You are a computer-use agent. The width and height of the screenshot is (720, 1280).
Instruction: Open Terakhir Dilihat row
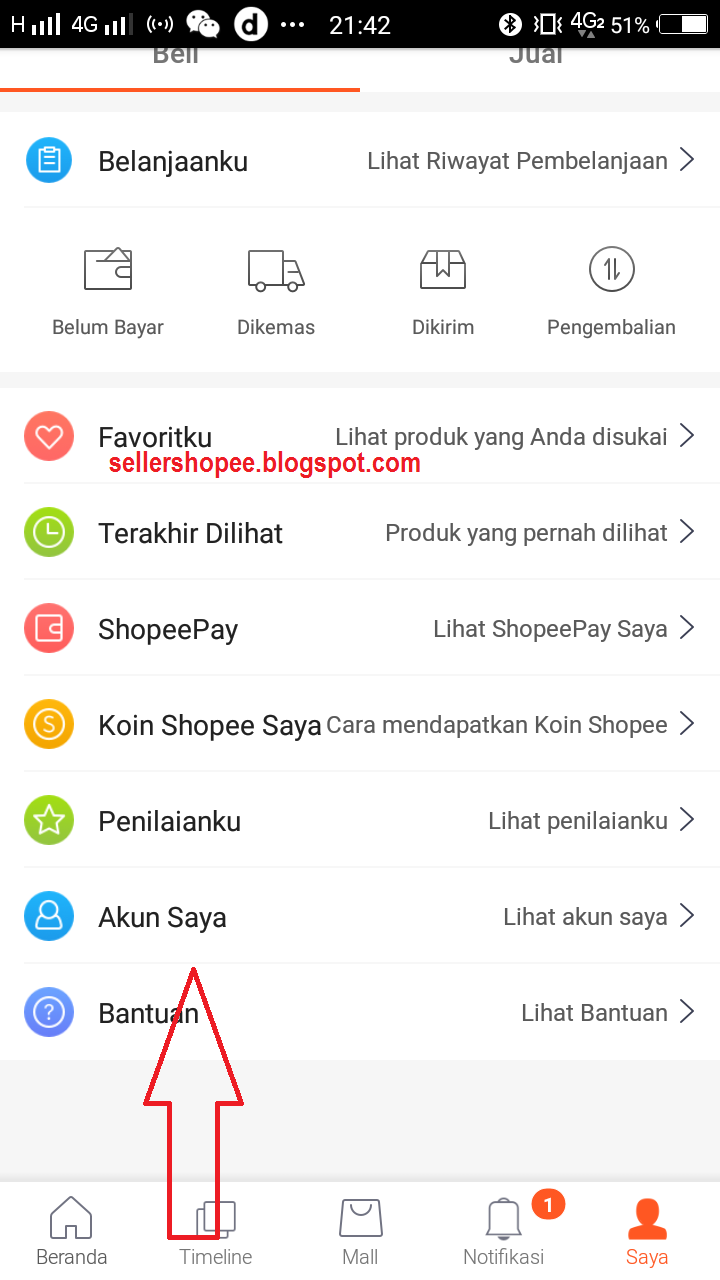tap(360, 533)
